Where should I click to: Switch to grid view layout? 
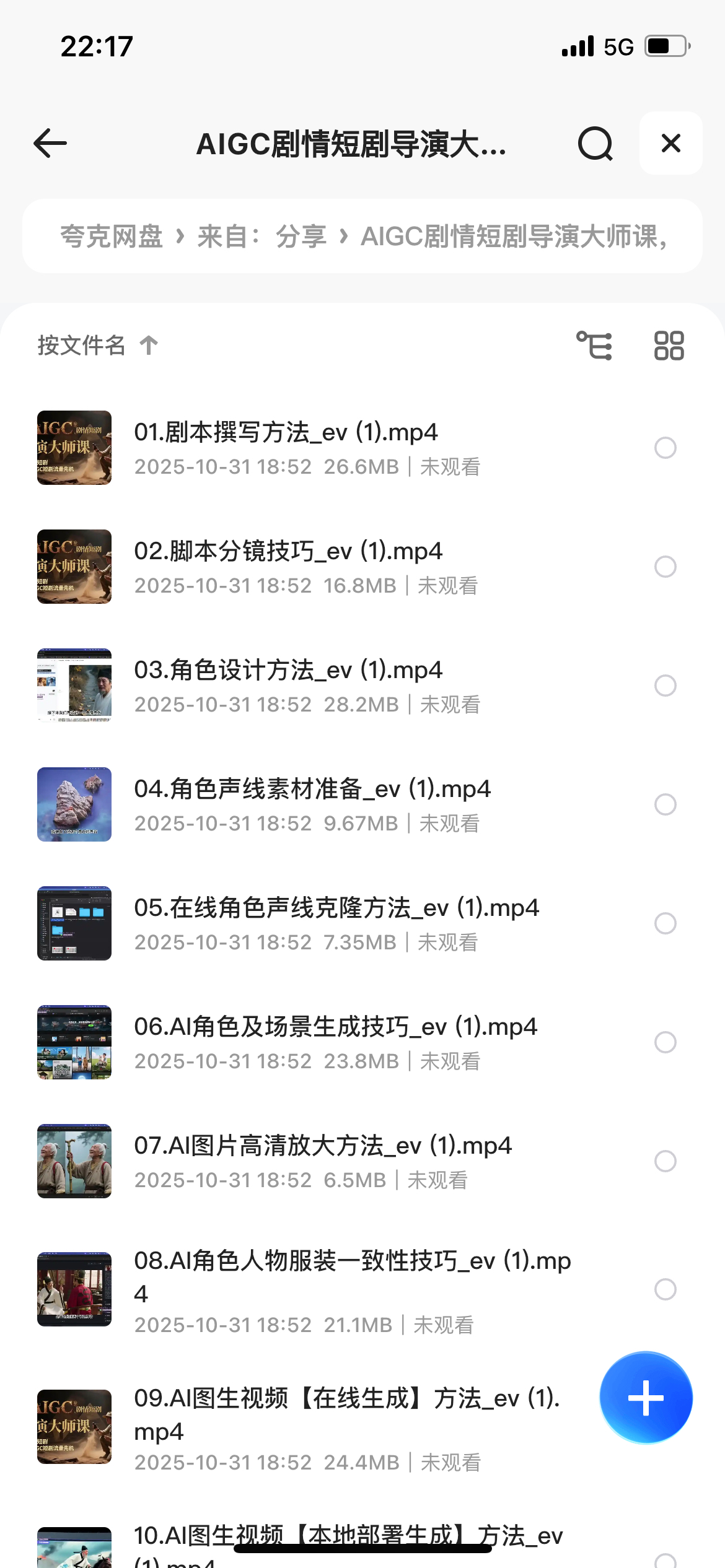669,345
